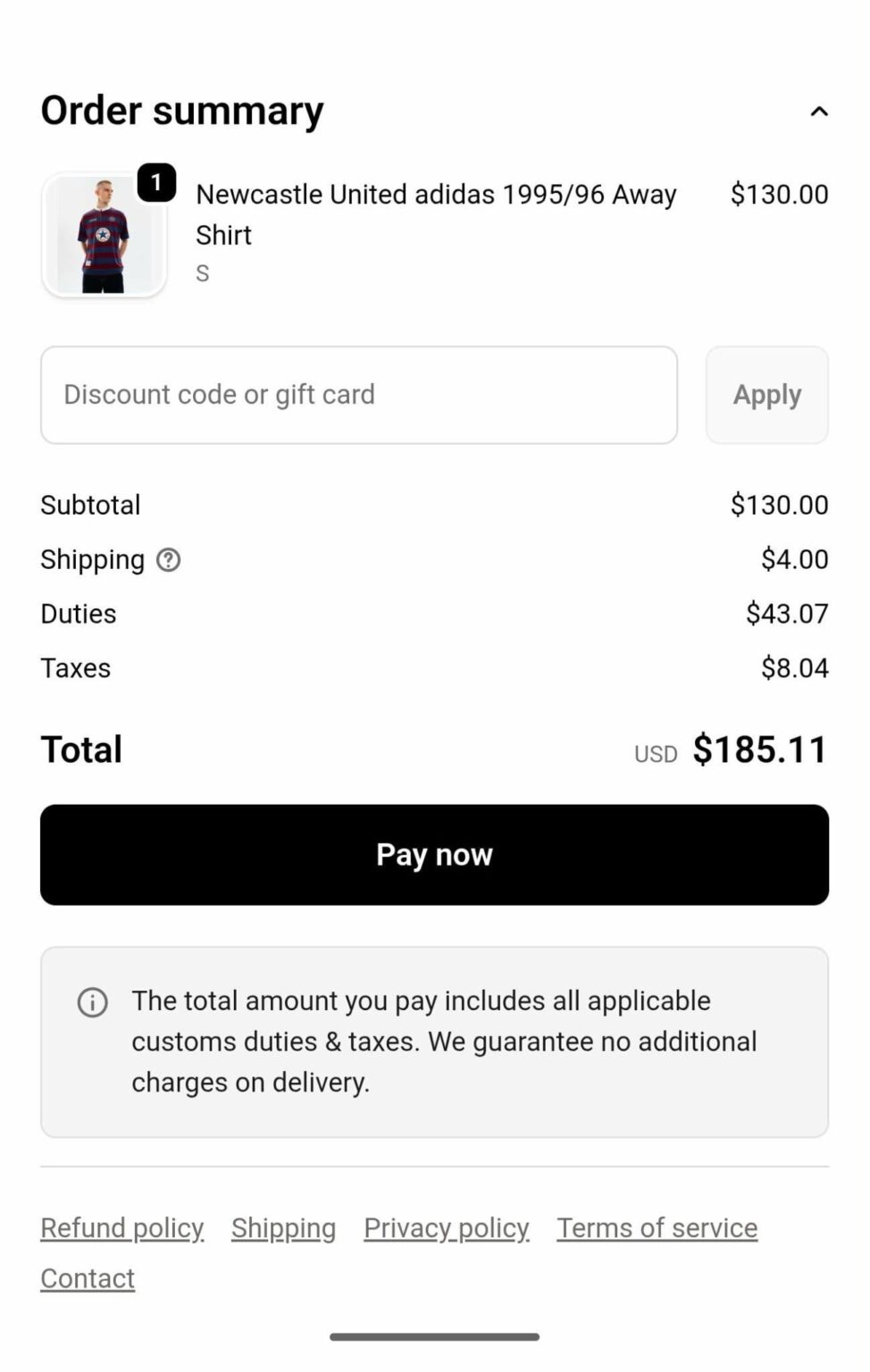Go to the Contact page
870x1372 pixels.
88,1278
